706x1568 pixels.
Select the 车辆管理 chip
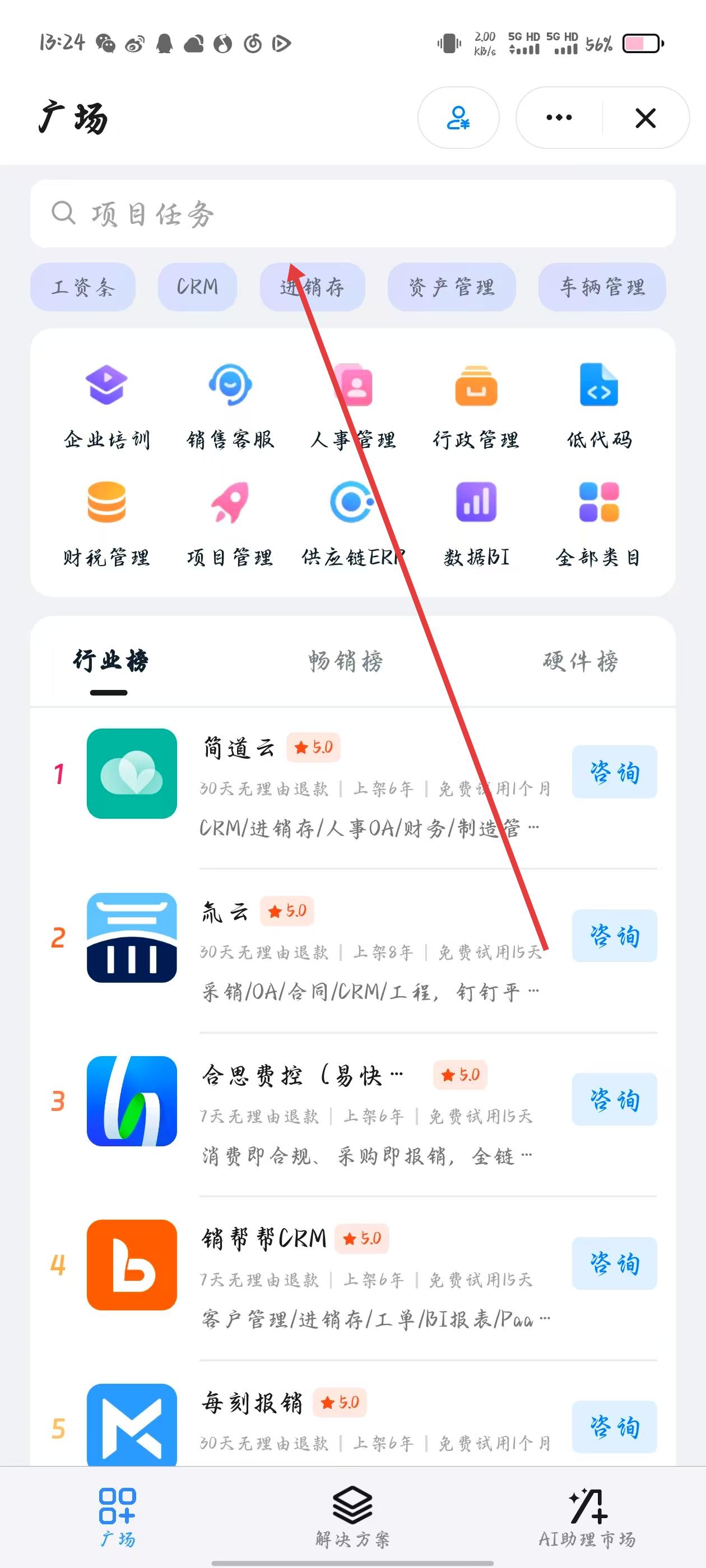coord(602,287)
